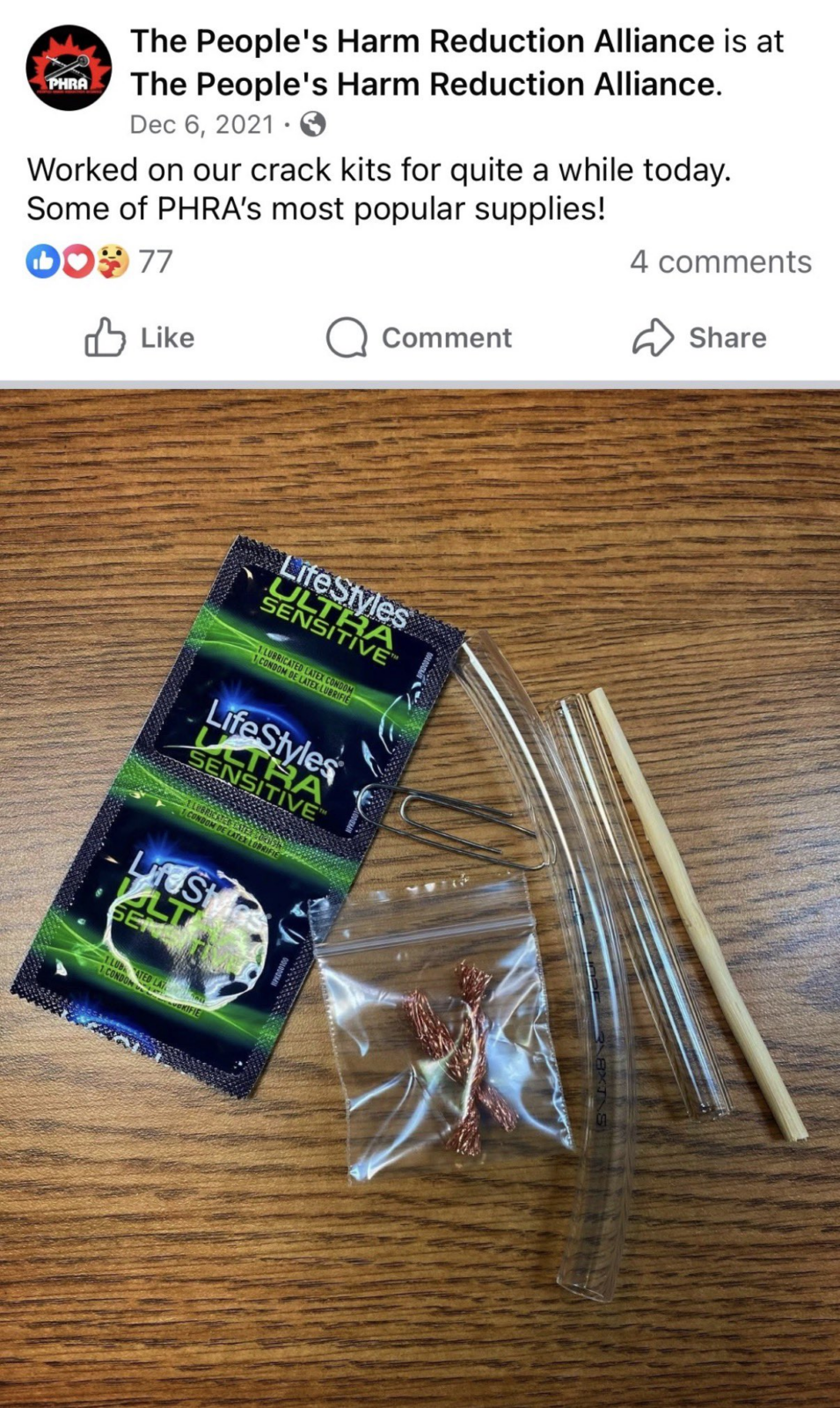Comment on this post
This screenshot has height=1408, width=840.
[x=419, y=337]
